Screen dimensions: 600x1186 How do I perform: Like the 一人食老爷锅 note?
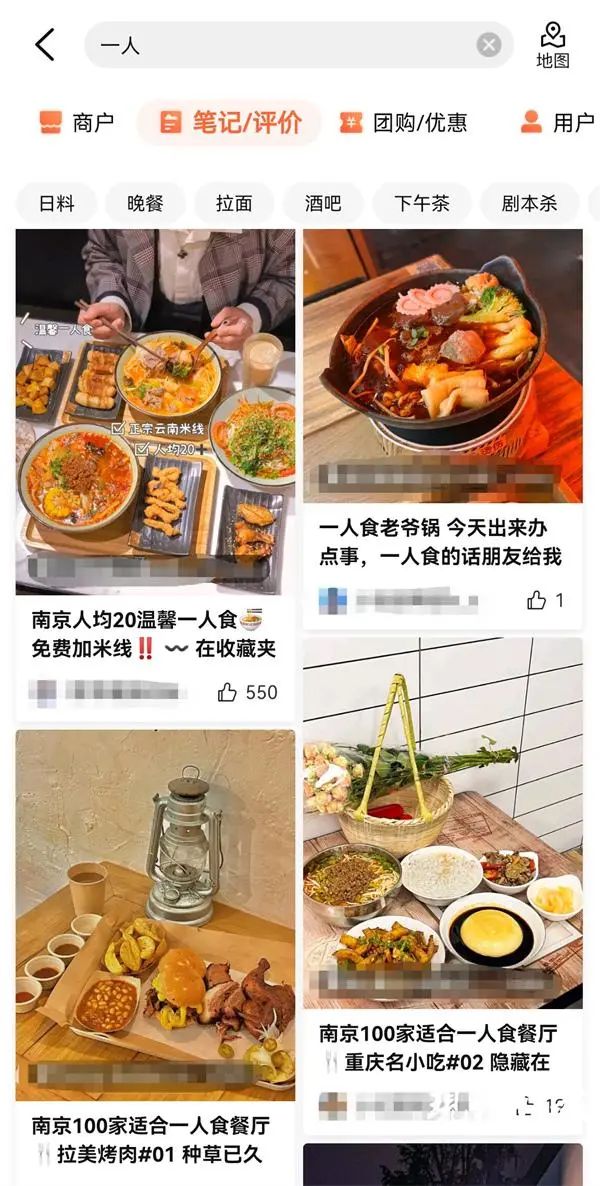point(537,600)
